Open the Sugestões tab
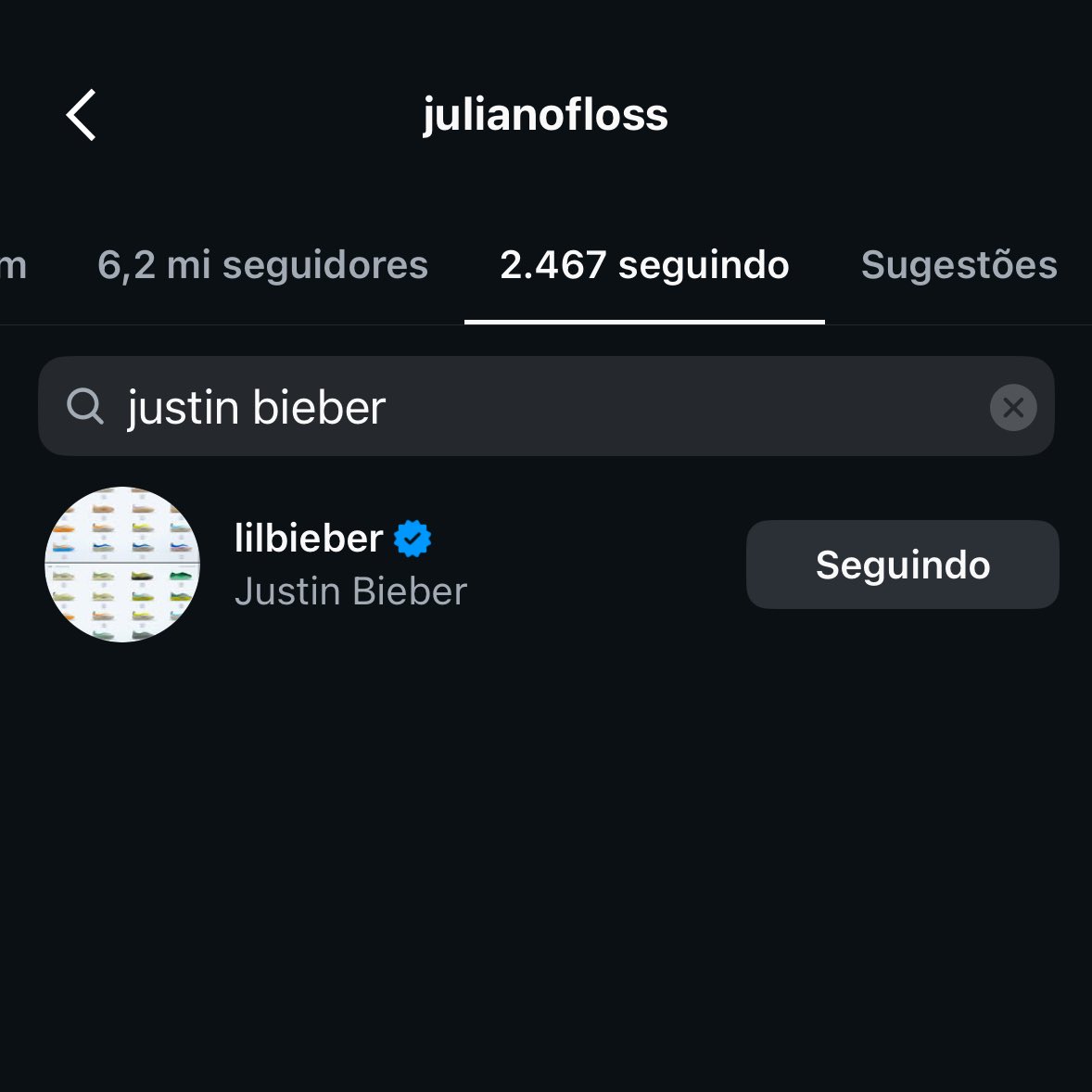Viewport: 1092px width, 1092px height. click(959, 265)
